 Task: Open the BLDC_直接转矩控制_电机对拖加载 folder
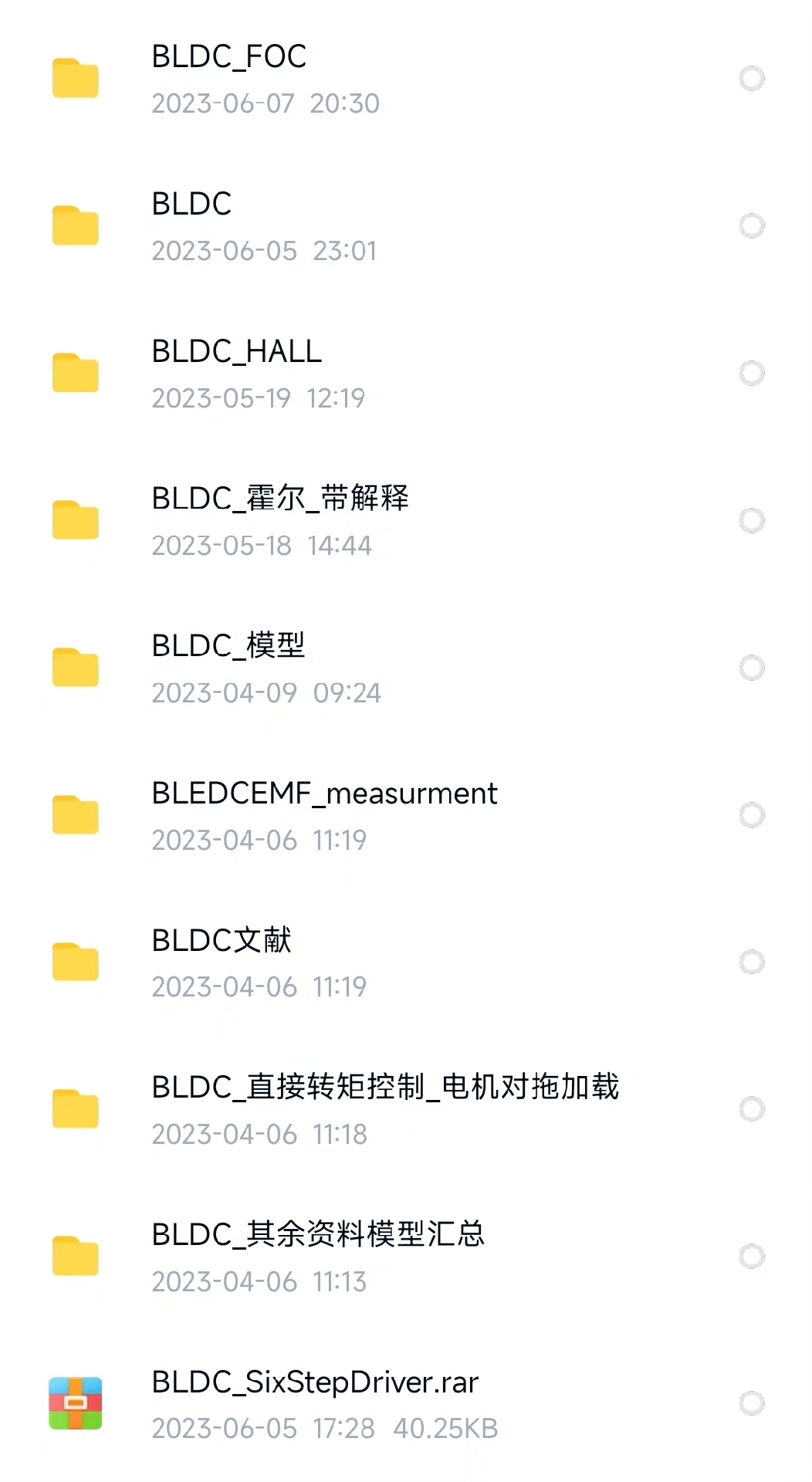[x=384, y=1088]
